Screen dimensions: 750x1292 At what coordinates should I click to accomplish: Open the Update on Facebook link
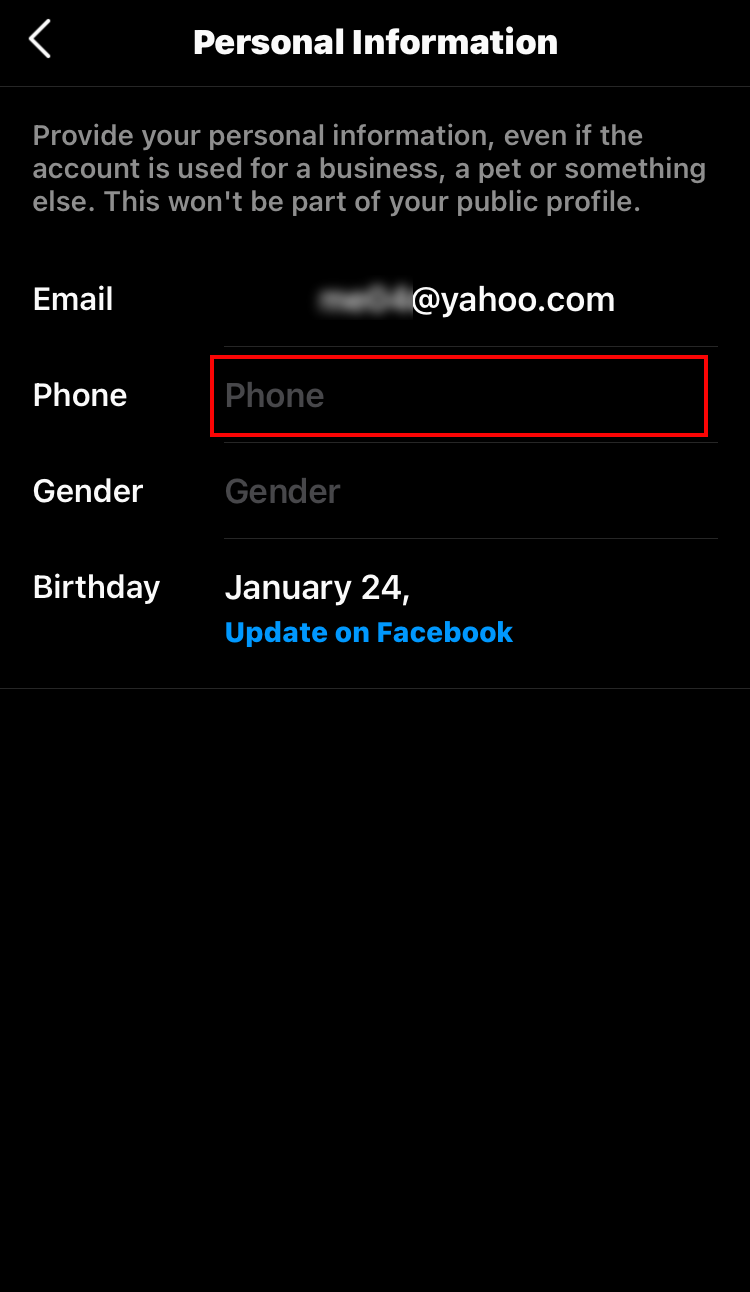coord(368,632)
